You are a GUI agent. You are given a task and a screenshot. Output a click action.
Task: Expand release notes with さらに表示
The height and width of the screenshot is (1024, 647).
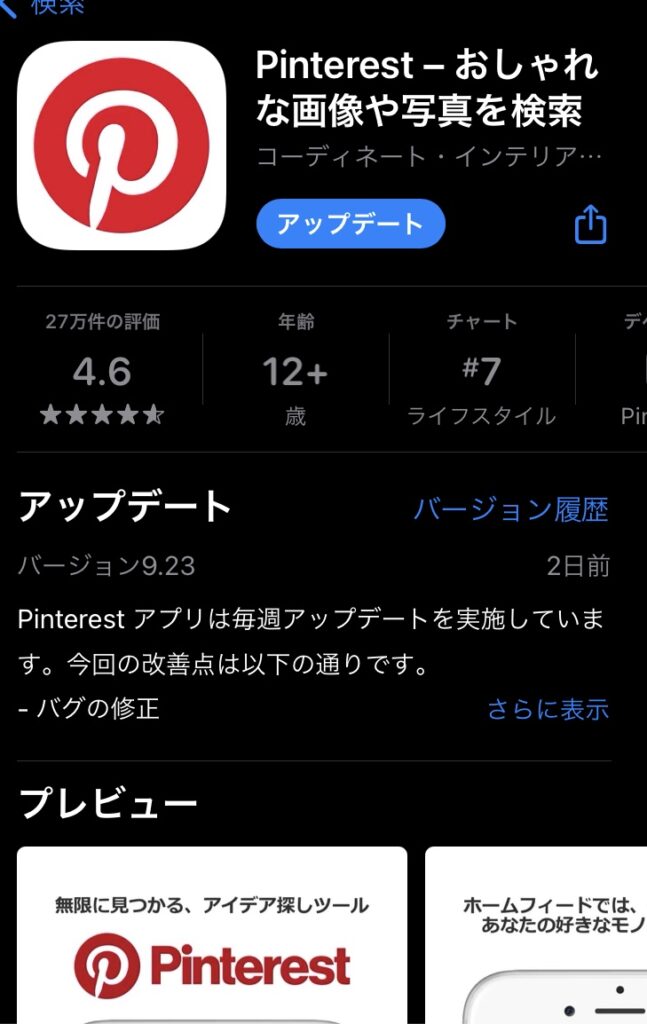click(548, 709)
